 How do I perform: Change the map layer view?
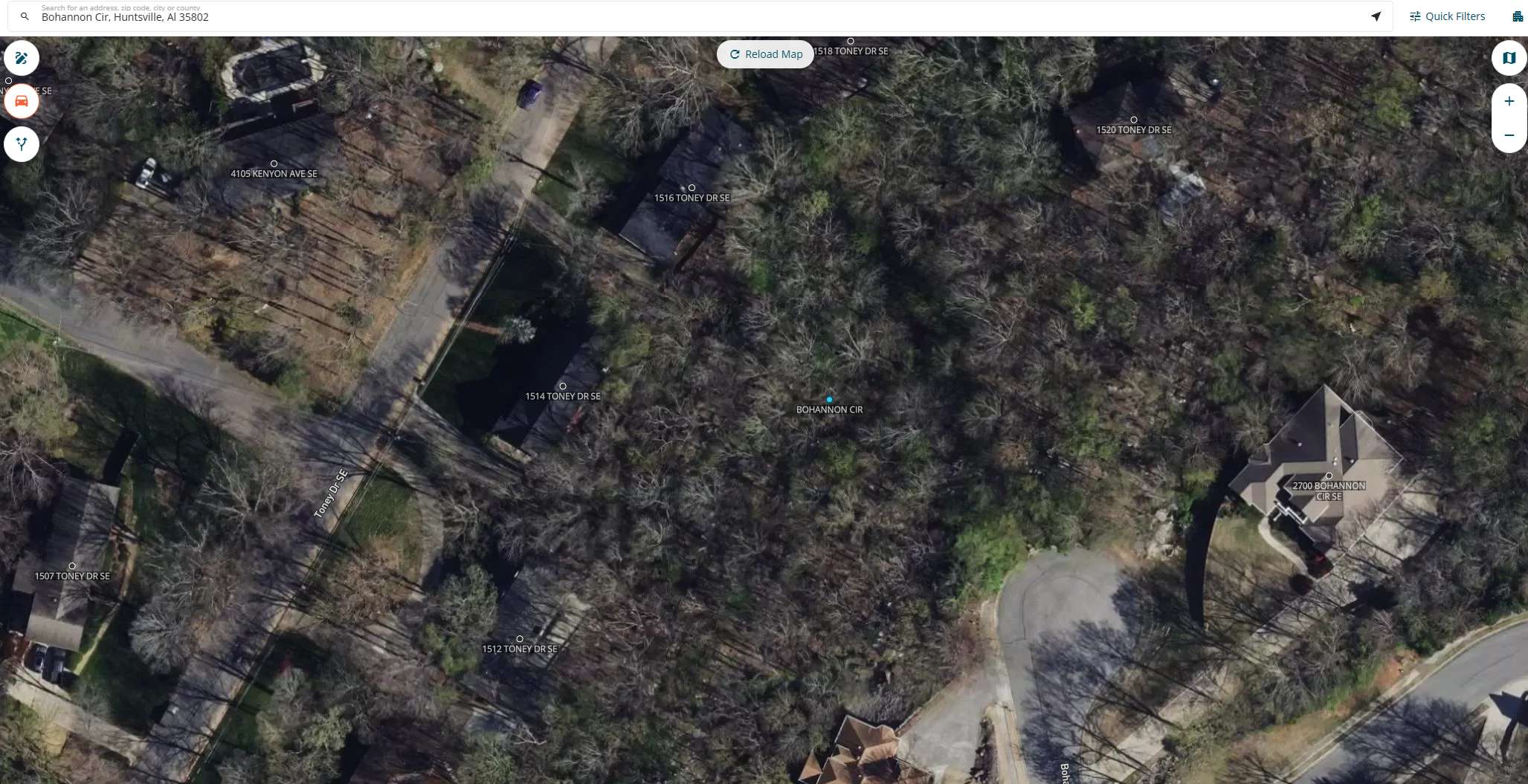click(1509, 58)
